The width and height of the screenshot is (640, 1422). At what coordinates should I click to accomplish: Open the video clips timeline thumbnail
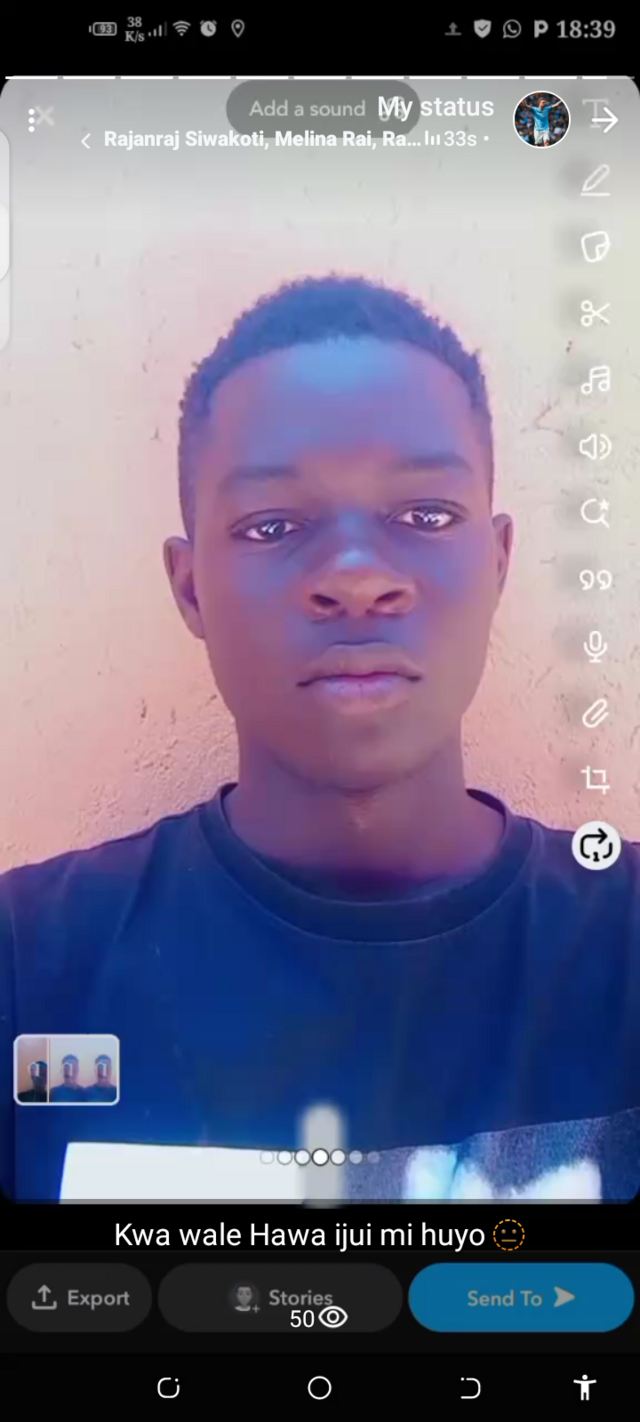click(x=67, y=1069)
